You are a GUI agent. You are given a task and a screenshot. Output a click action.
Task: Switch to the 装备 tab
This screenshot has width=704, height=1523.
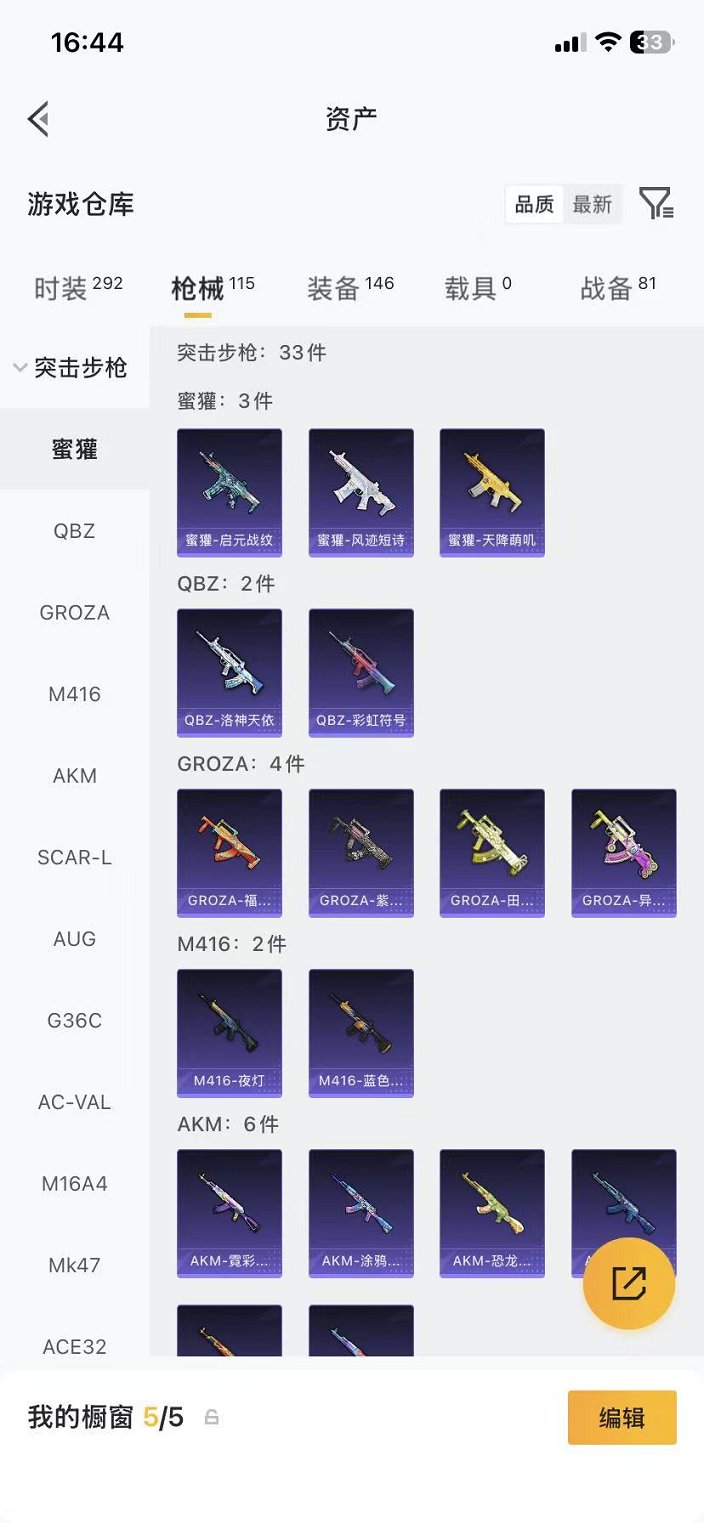tap(350, 289)
